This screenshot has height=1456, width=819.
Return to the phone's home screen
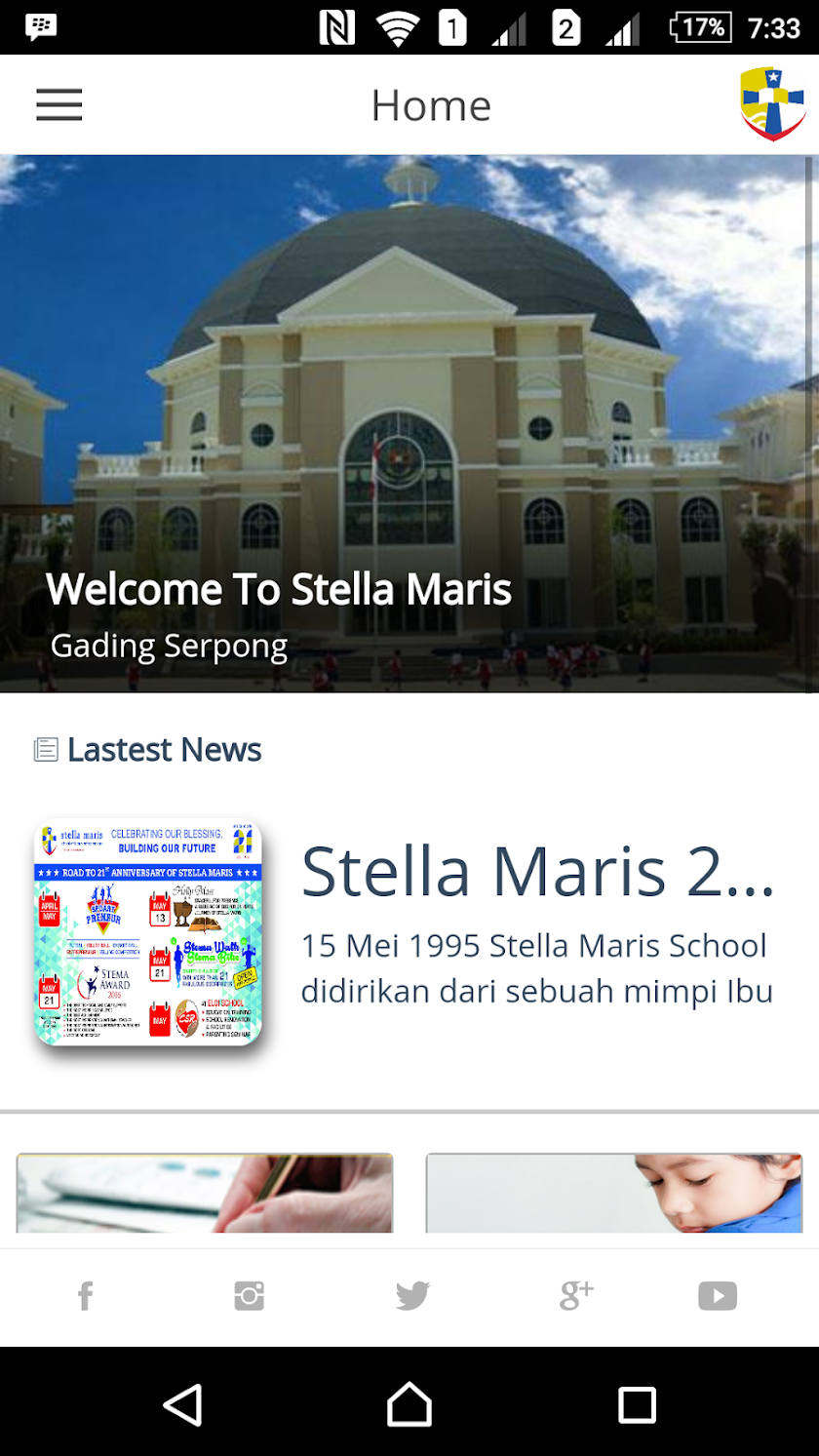pos(409,1405)
